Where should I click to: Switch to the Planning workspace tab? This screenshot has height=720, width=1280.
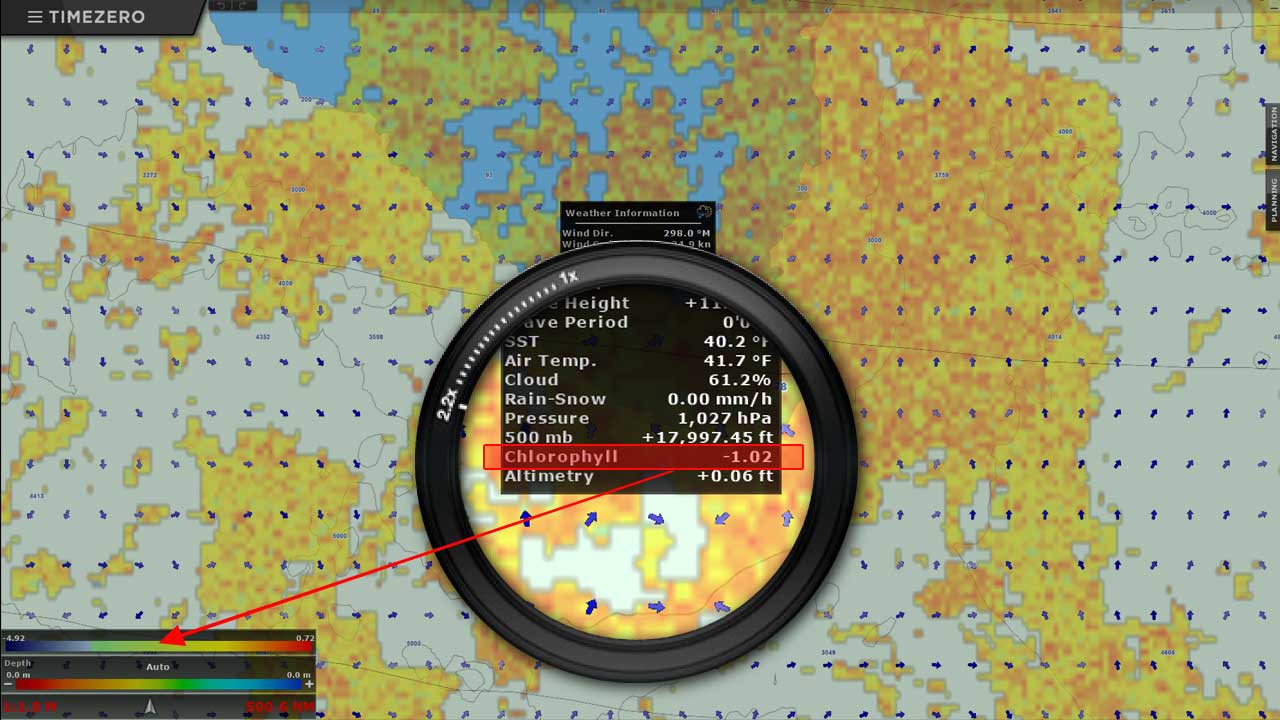click(1273, 197)
